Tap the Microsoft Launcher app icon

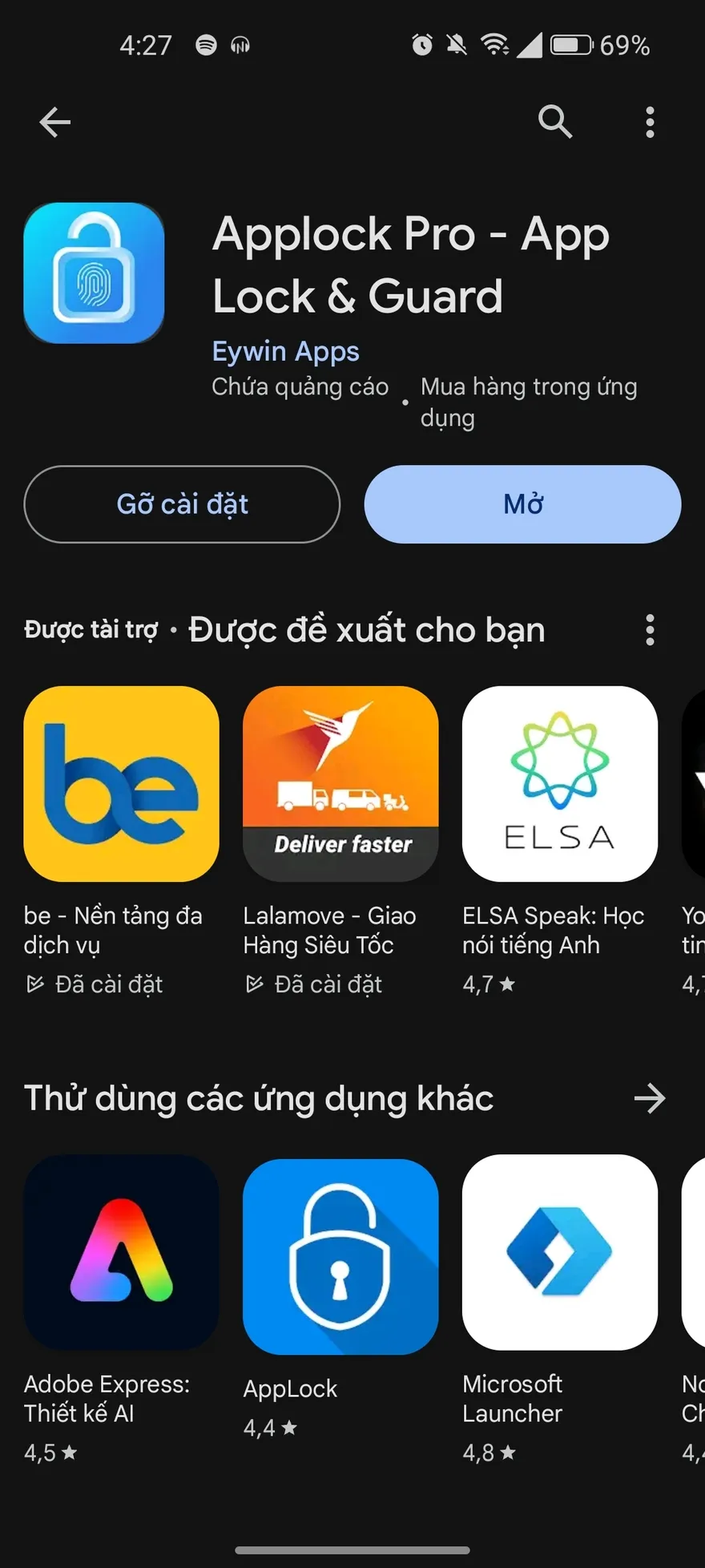(x=558, y=1253)
